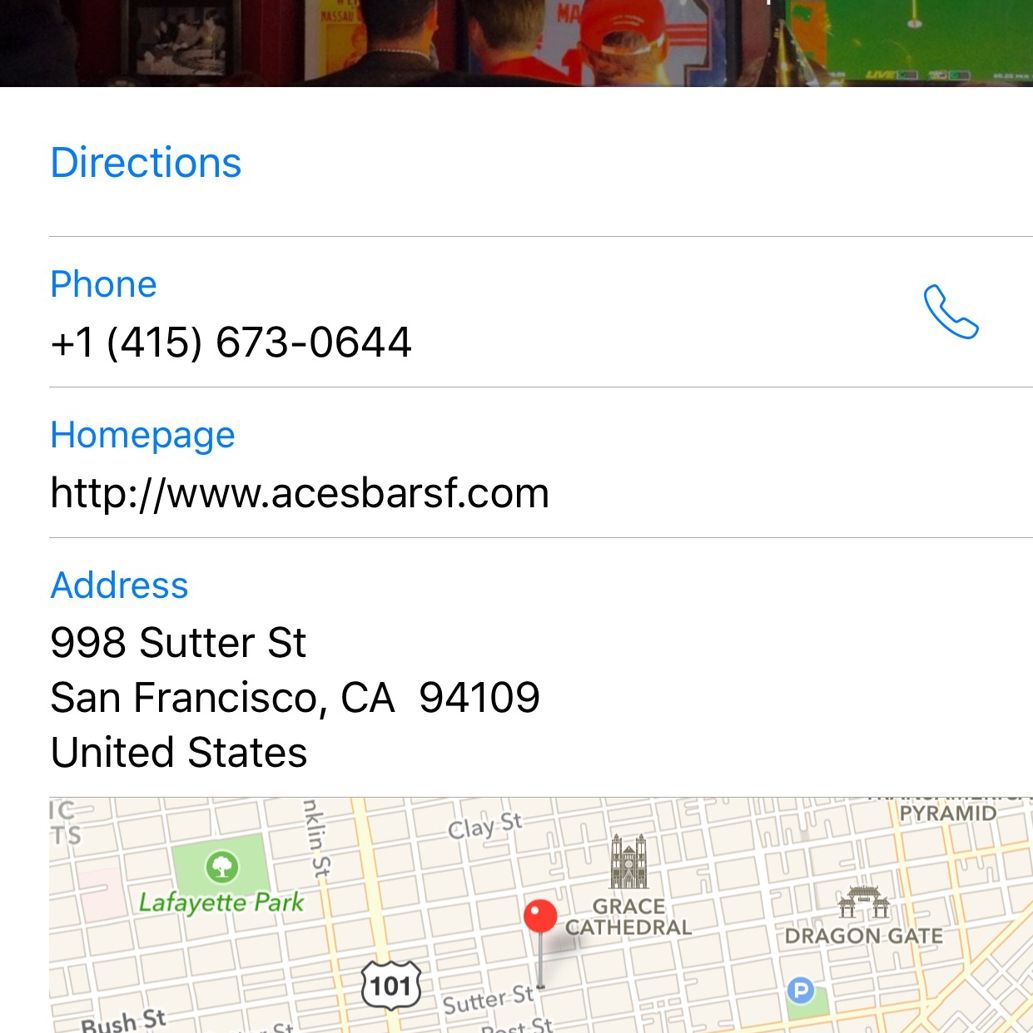Open the acesbarsf.com homepage row
Screen dimensions: 1033x1033
(300, 492)
